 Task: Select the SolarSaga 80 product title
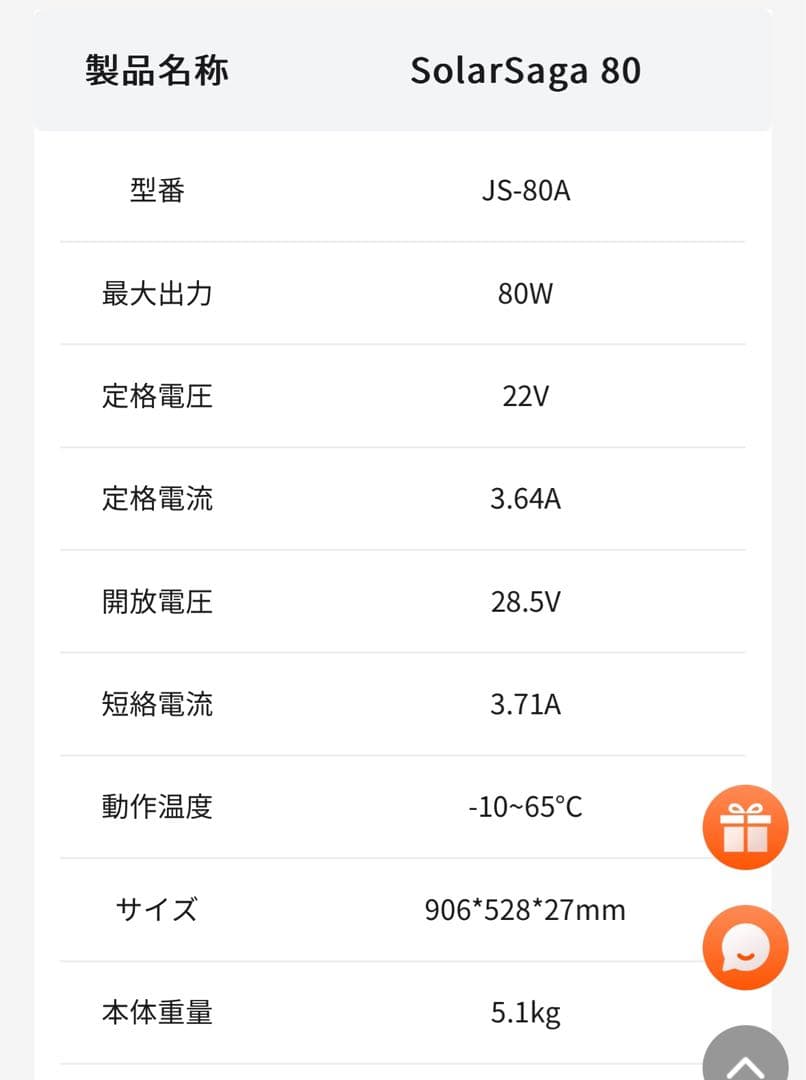(528, 70)
